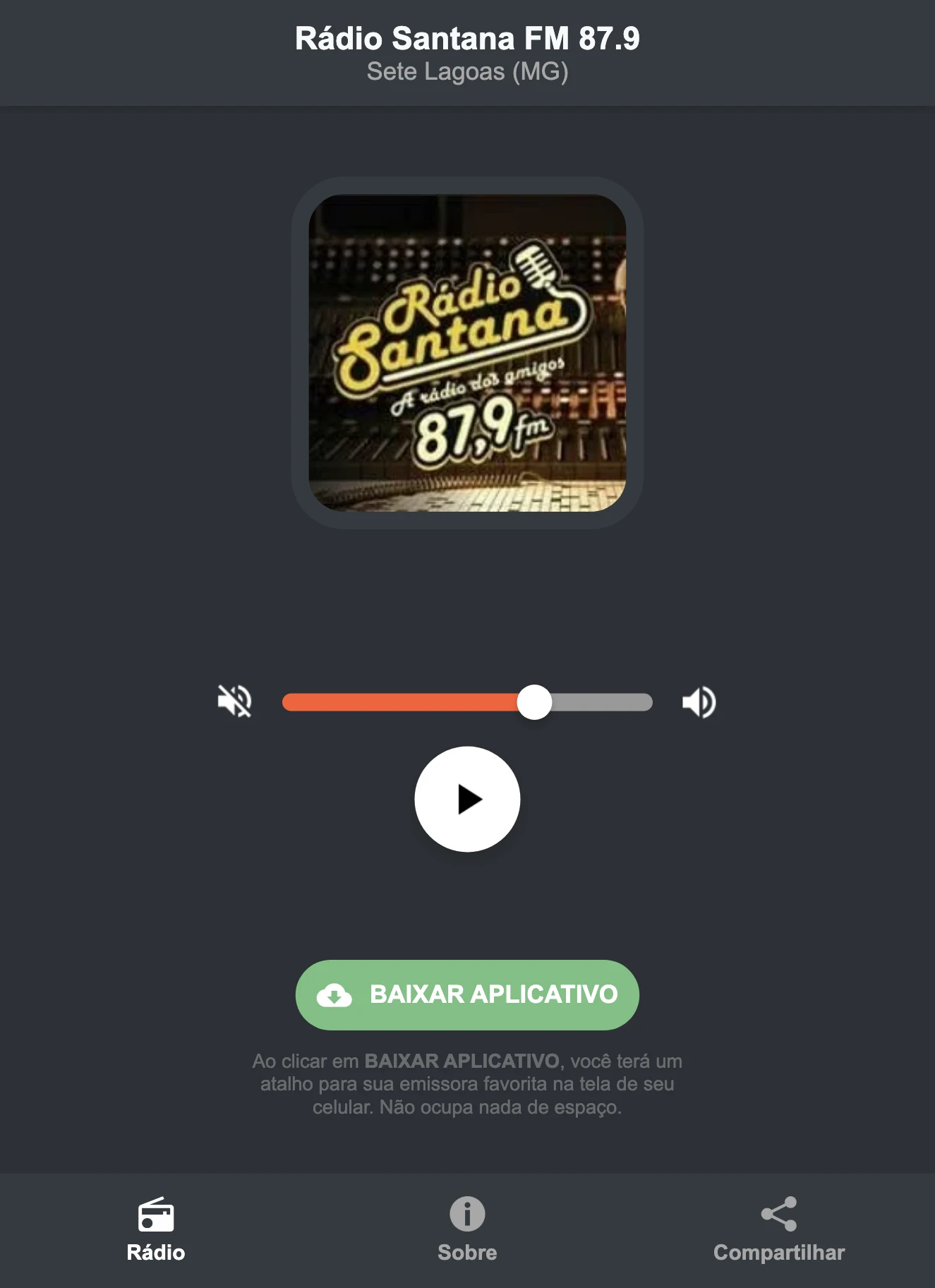
Task: Select the Rádio tab
Action: tap(155, 1232)
